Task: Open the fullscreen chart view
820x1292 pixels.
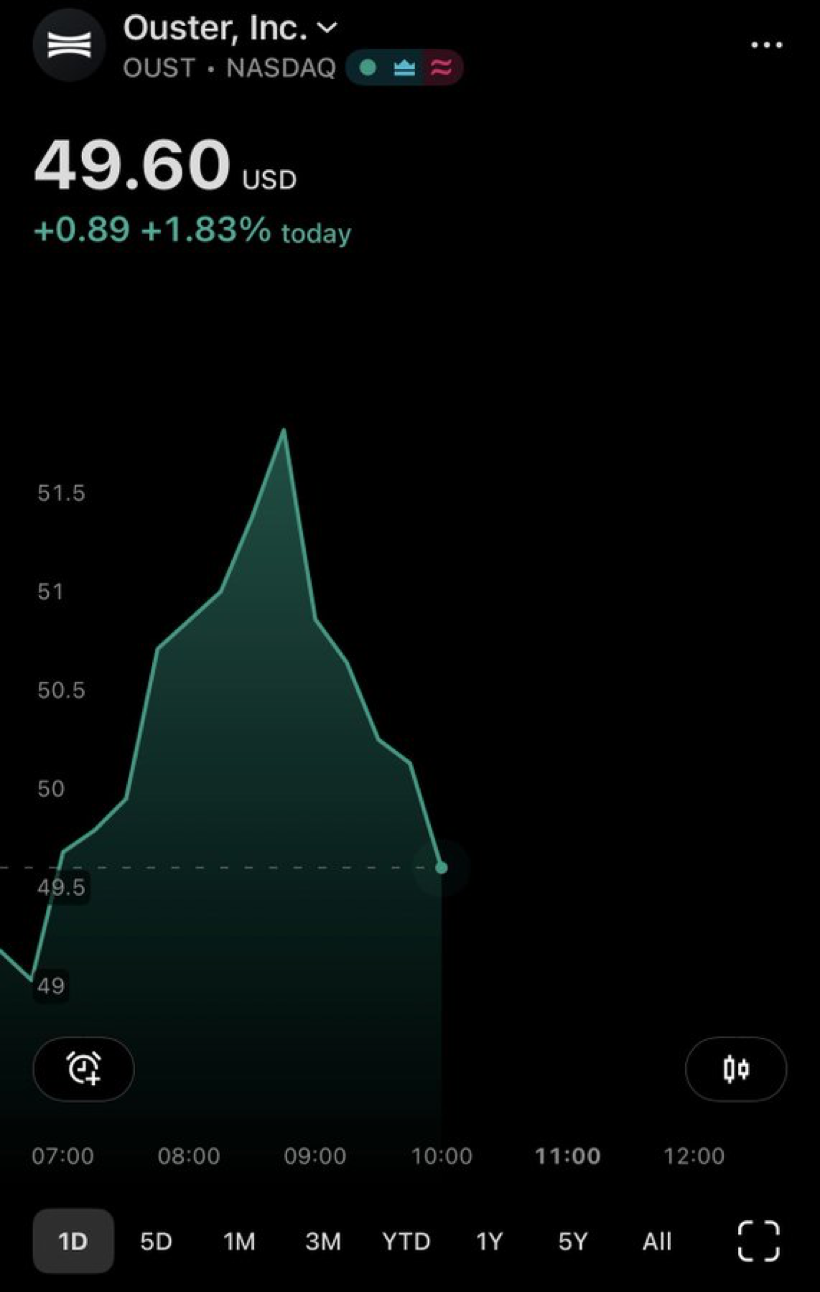Action: point(758,1241)
